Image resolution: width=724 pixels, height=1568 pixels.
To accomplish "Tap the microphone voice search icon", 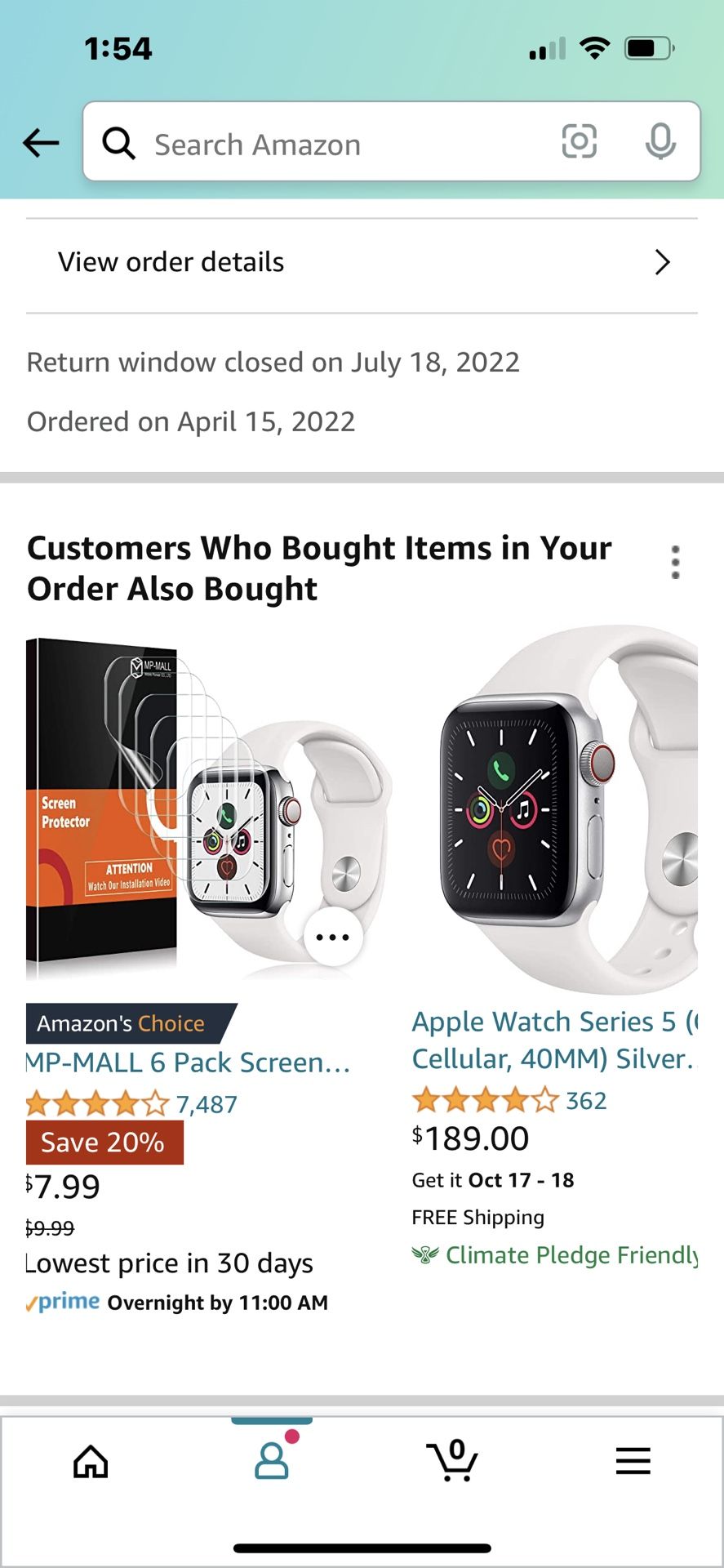I will (x=661, y=142).
